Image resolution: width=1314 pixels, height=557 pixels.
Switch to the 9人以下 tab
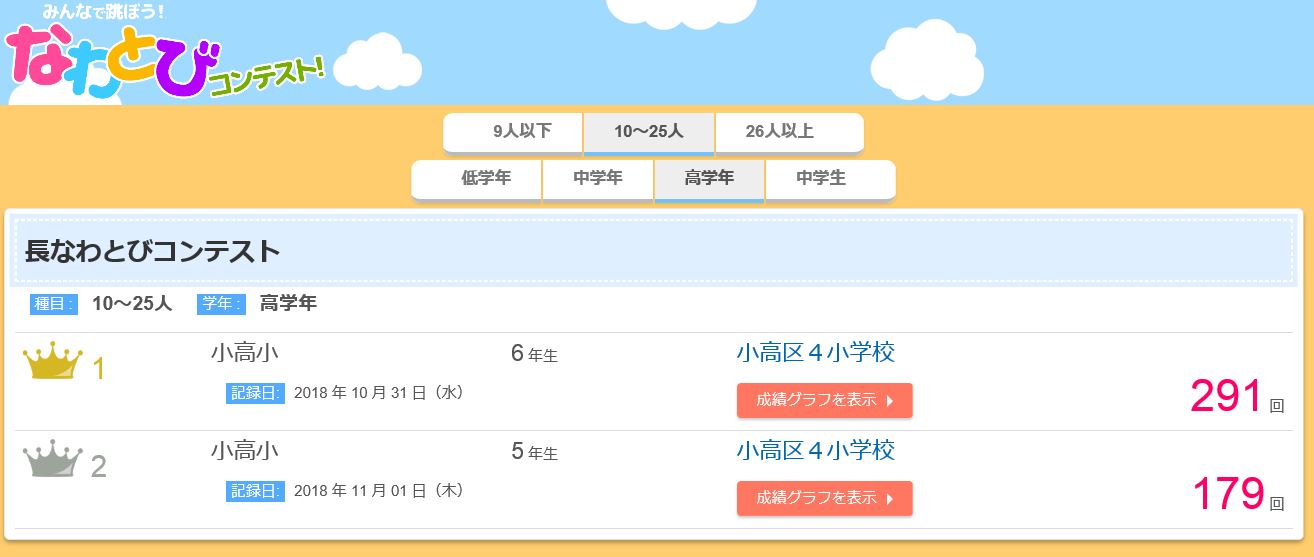pyautogui.click(x=521, y=132)
